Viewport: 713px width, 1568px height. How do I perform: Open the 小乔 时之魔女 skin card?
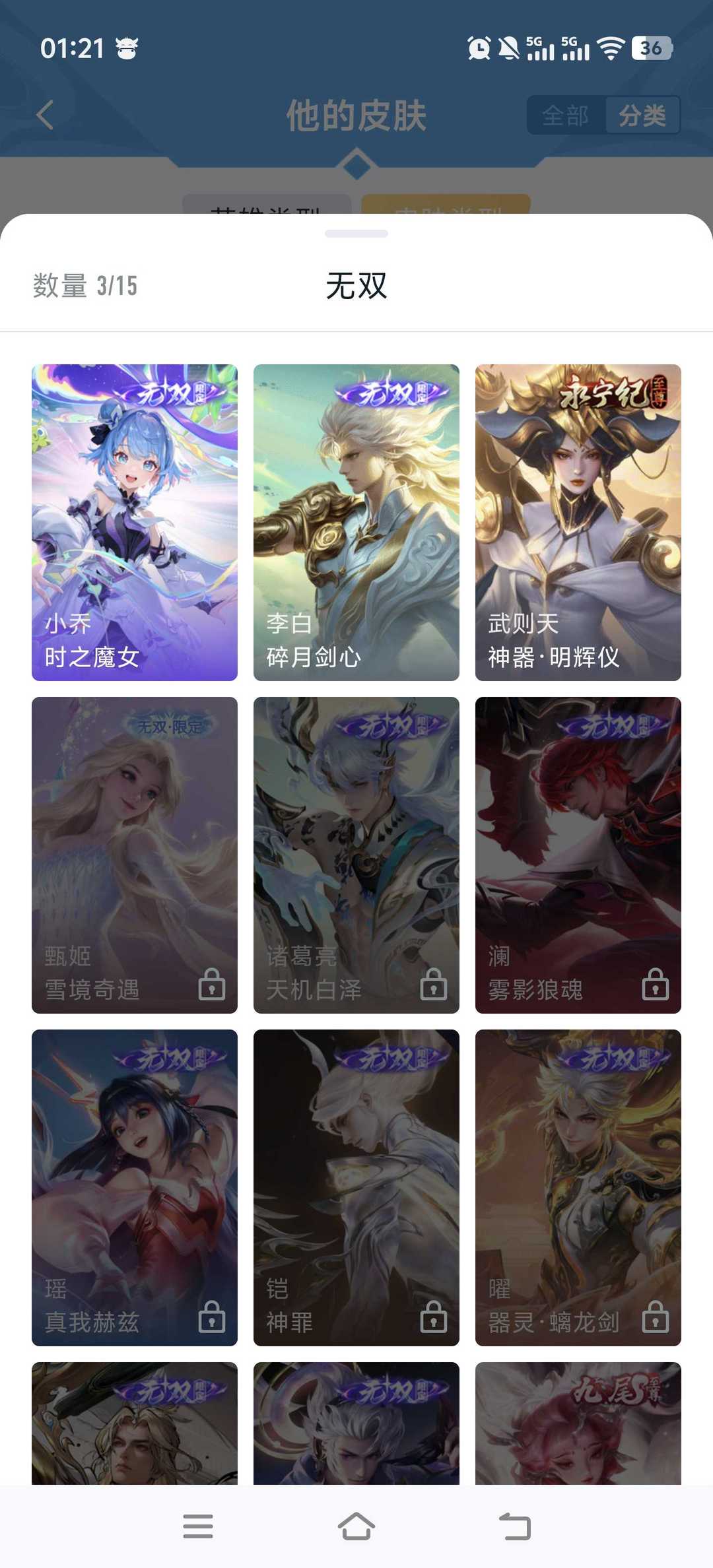[135, 522]
